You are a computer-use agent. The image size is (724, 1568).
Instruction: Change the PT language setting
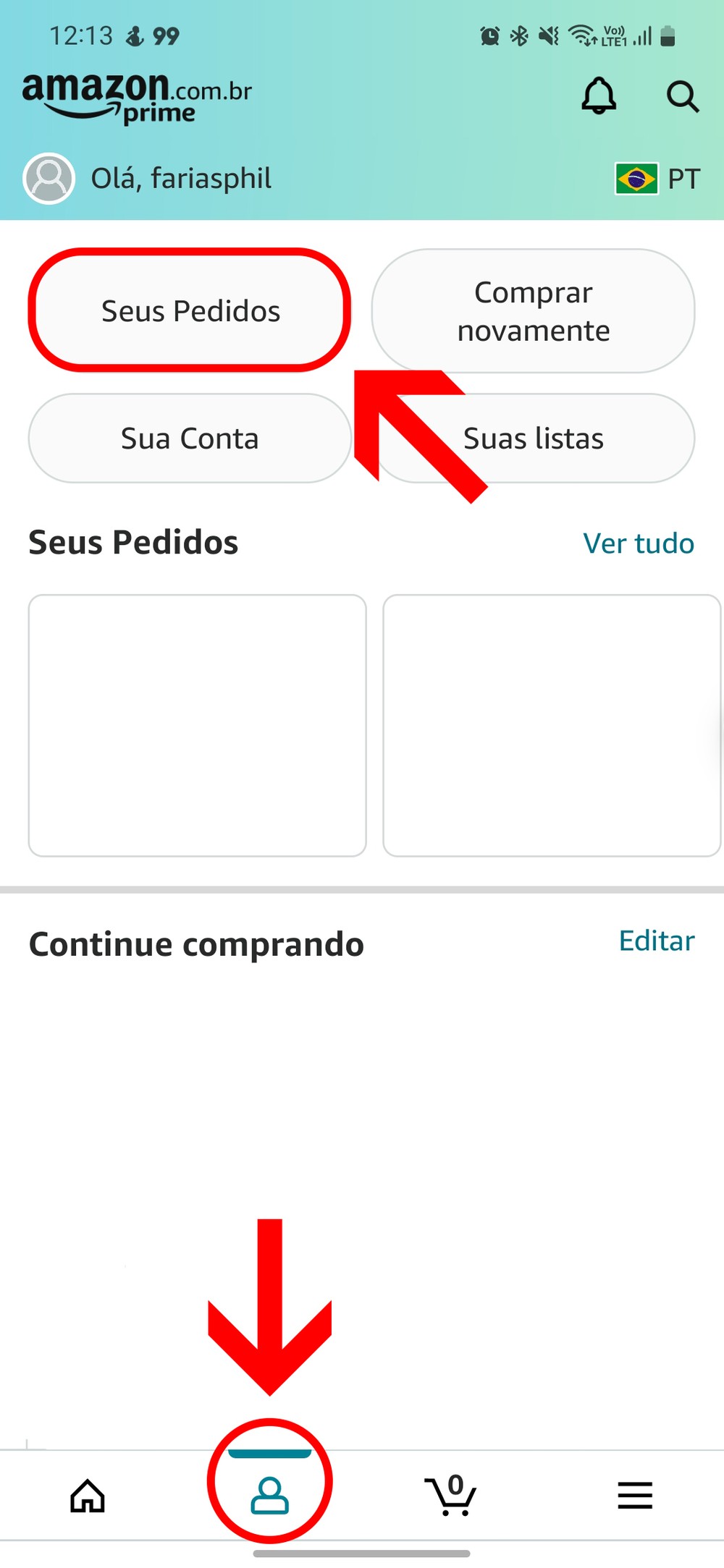tap(657, 179)
